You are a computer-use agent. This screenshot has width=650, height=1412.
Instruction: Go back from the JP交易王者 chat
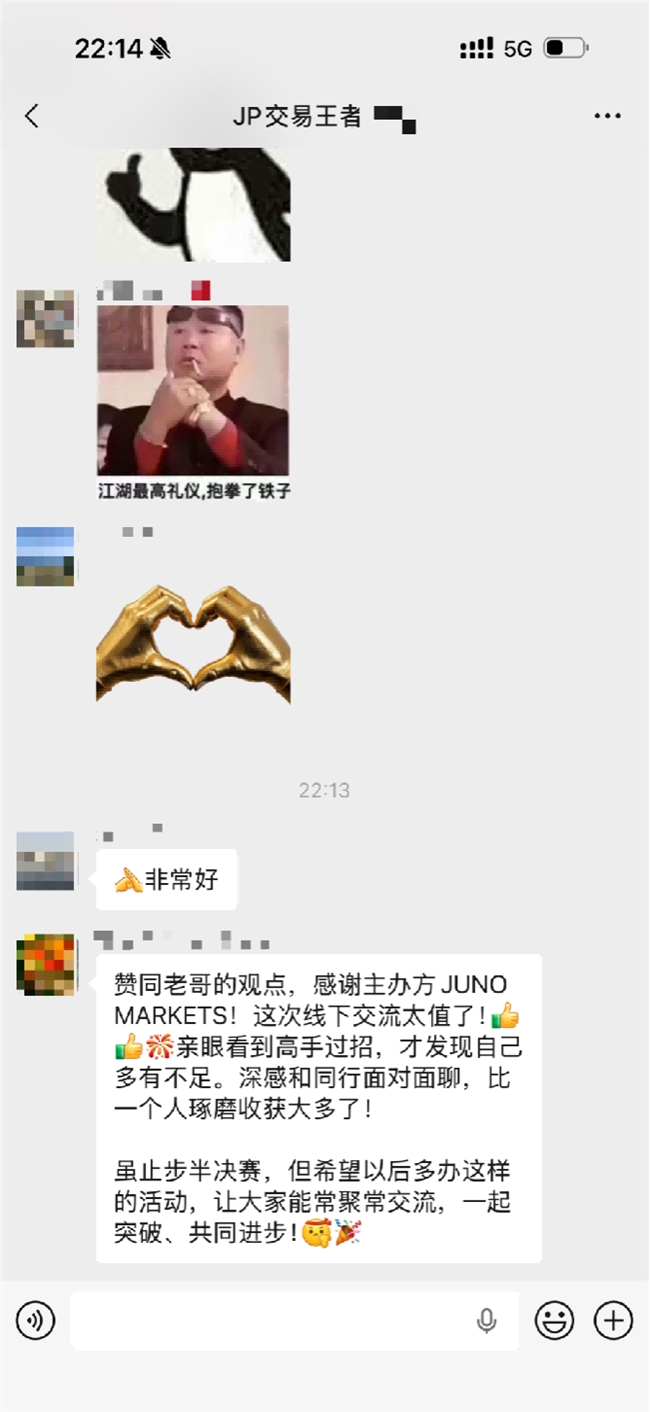click(x=32, y=116)
